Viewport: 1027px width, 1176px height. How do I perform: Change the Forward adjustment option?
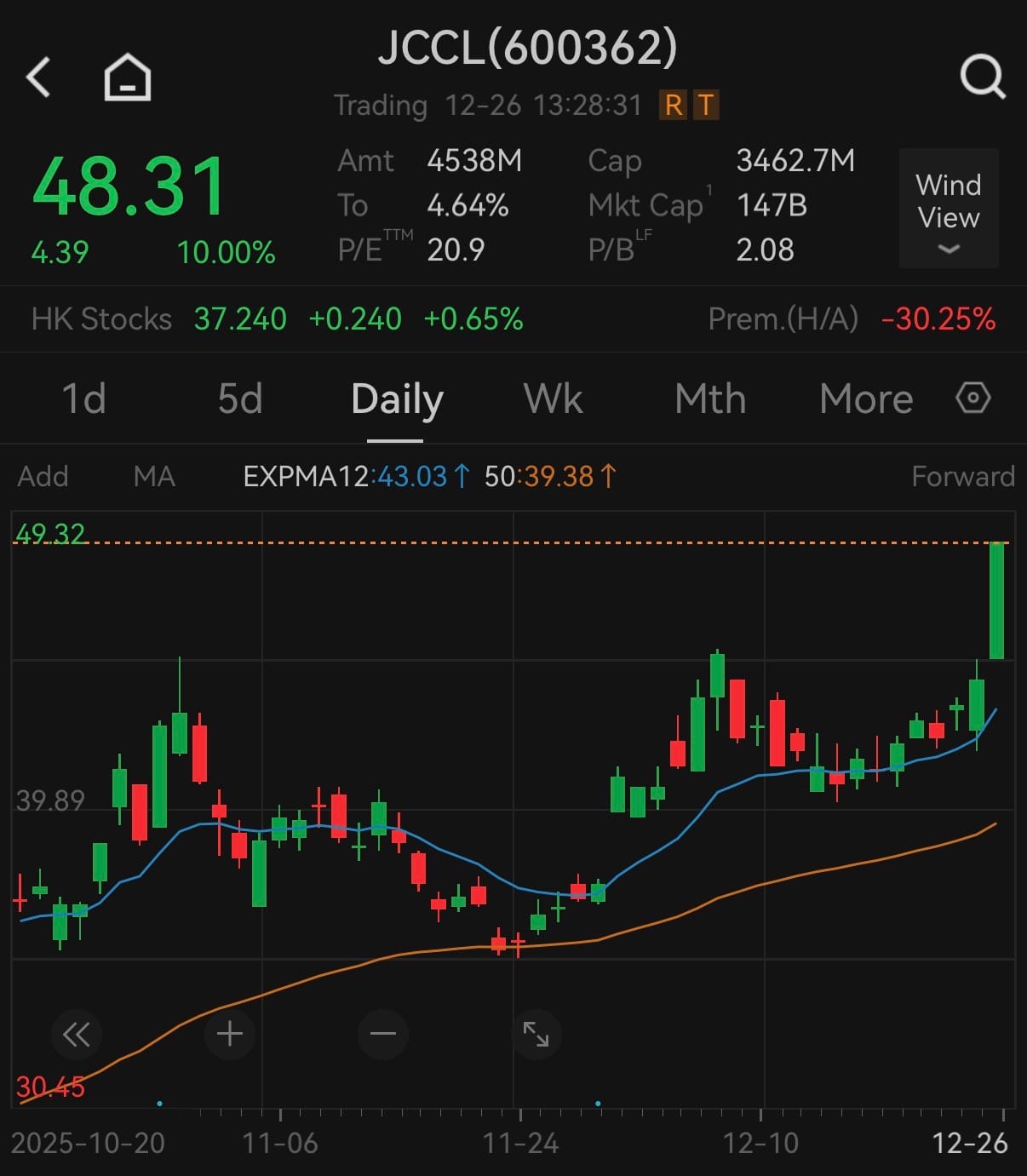[962, 476]
